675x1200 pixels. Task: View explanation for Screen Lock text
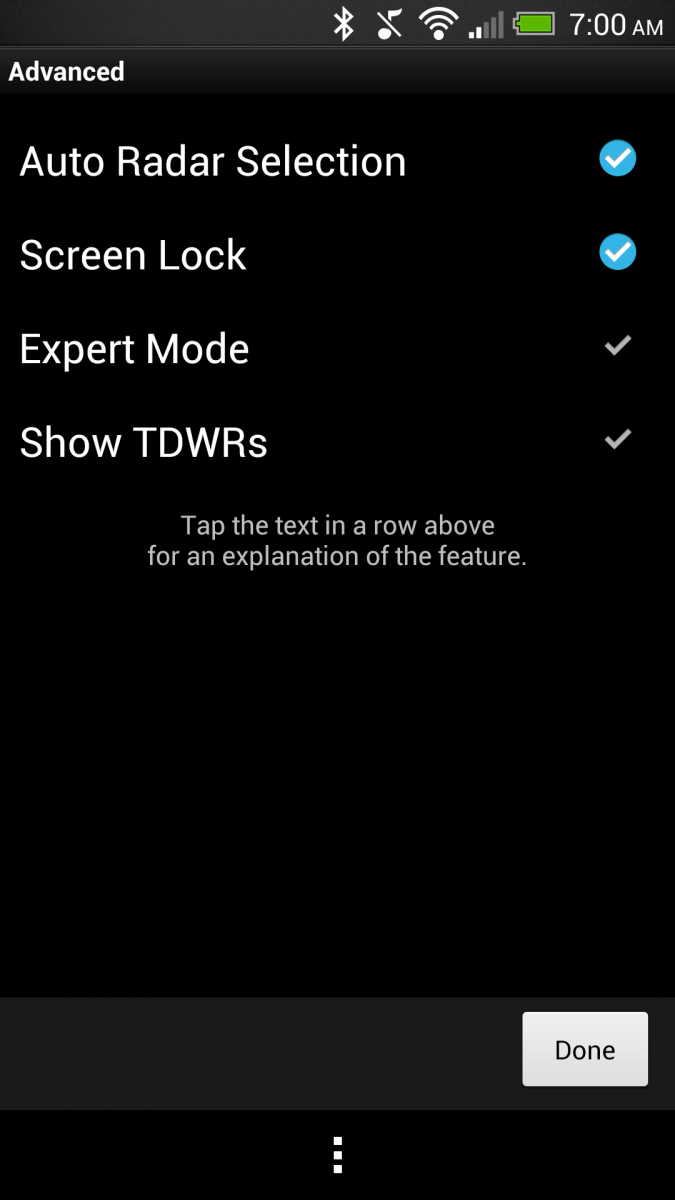(x=133, y=255)
